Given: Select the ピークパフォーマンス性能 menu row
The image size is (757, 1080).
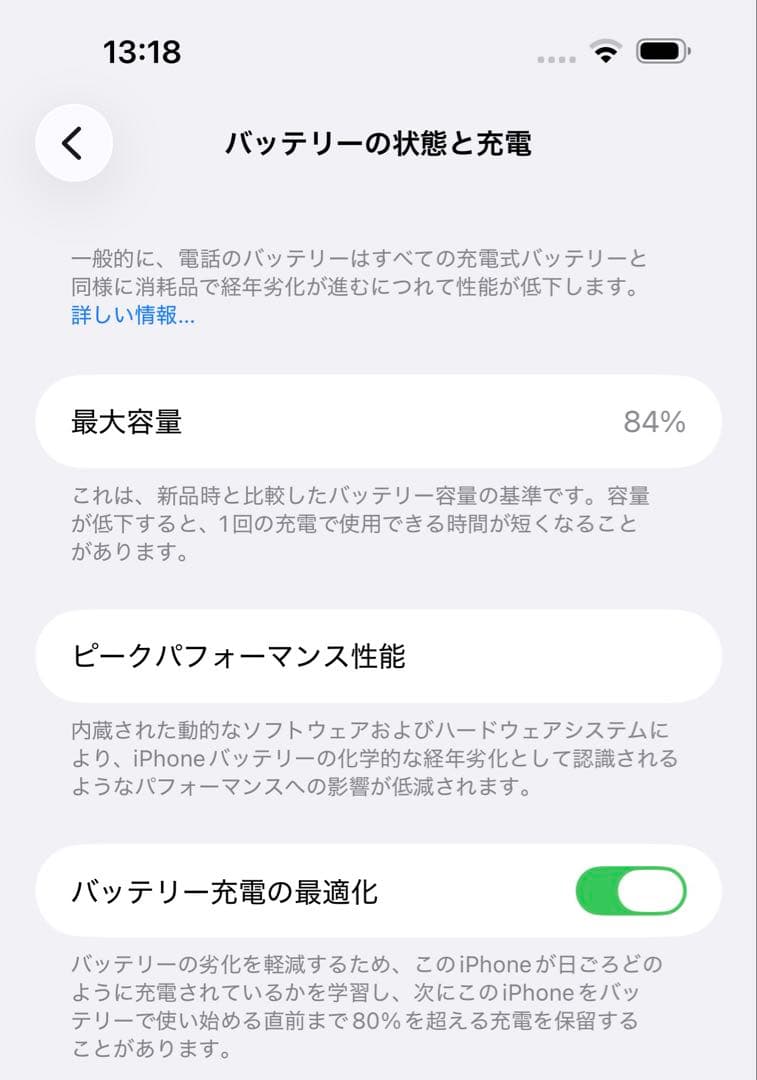Looking at the screenshot, I should (378, 655).
